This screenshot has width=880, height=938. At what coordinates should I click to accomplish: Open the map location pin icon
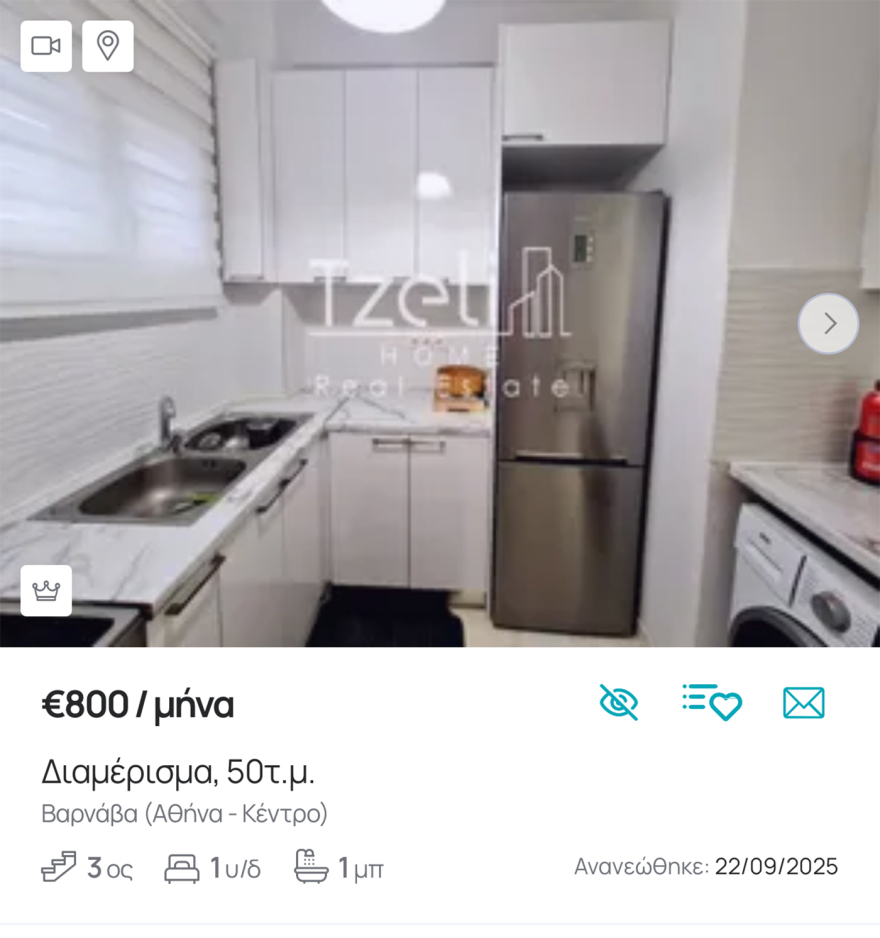point(108,46)
